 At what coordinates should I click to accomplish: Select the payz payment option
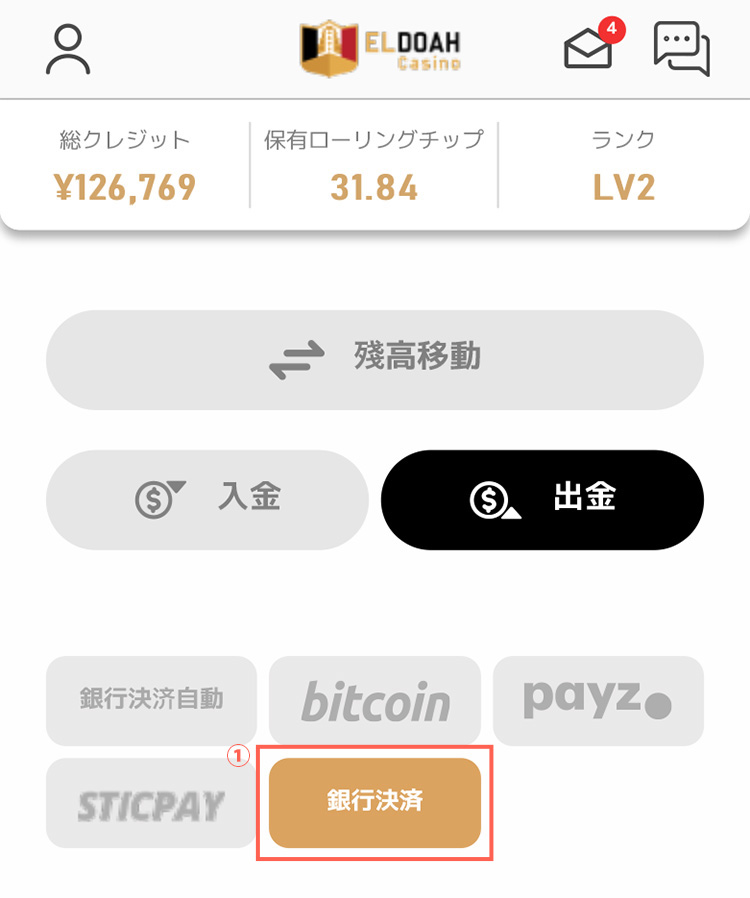click(x=597, y=700)
